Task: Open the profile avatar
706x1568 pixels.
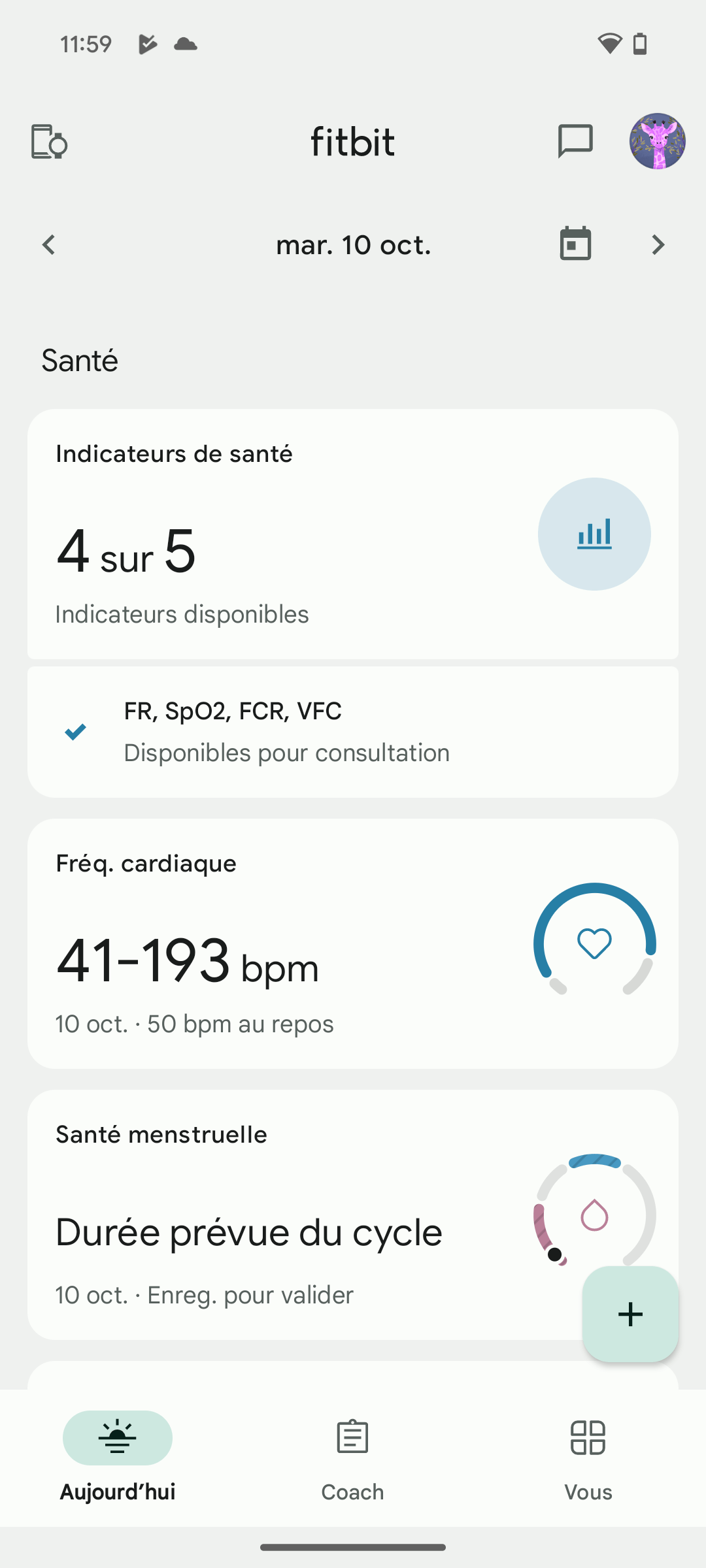Action: pos(657,141)
